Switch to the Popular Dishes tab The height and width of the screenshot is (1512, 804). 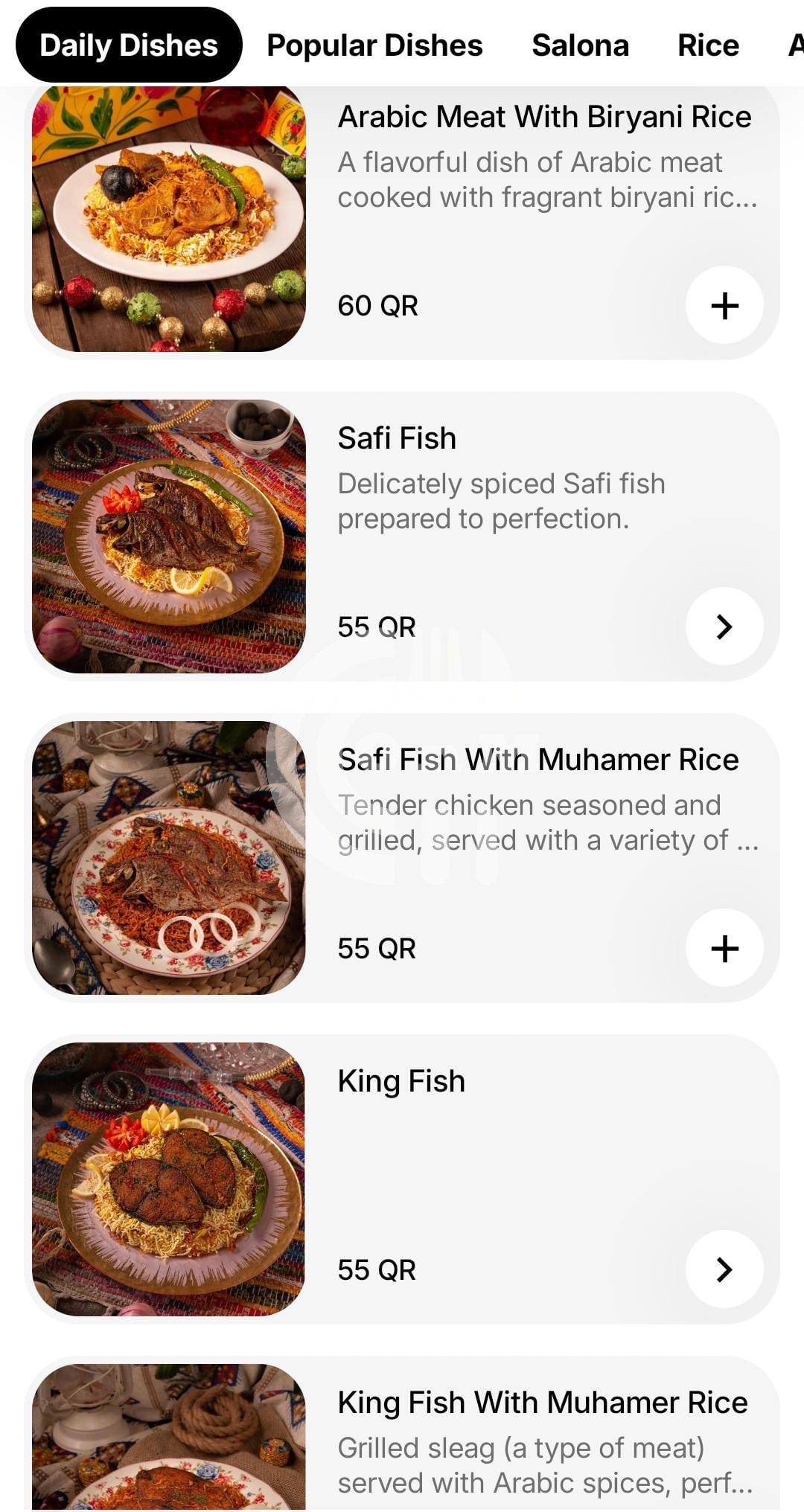[x=374, y=45]
